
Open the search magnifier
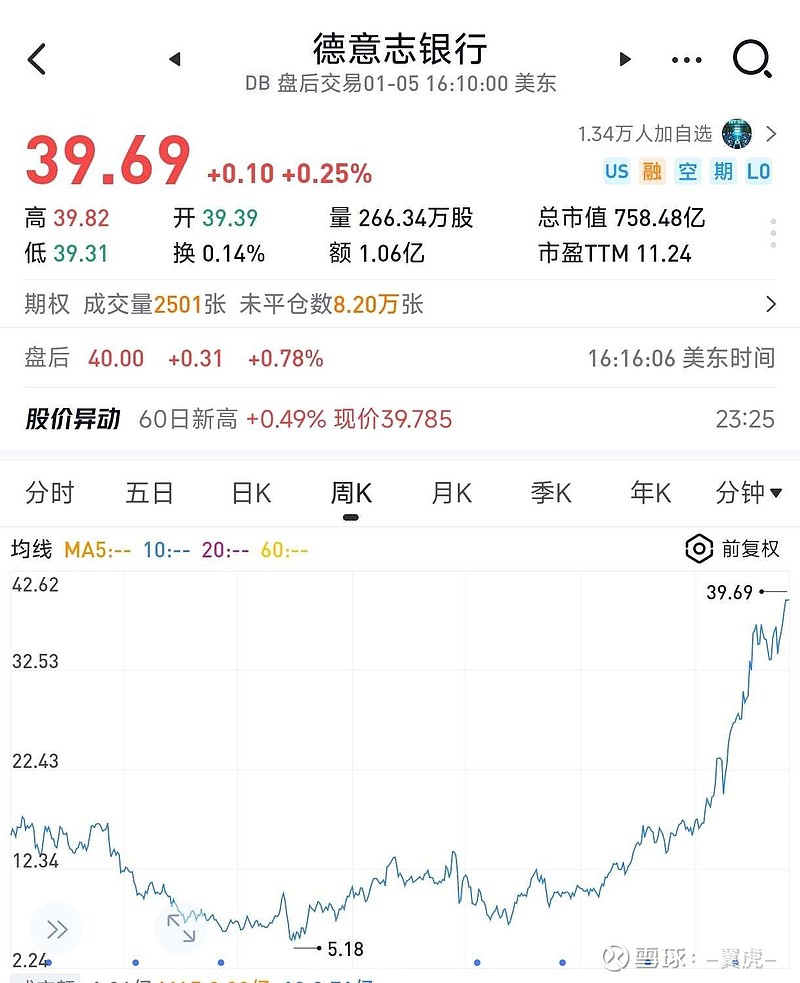click(752, 59)
